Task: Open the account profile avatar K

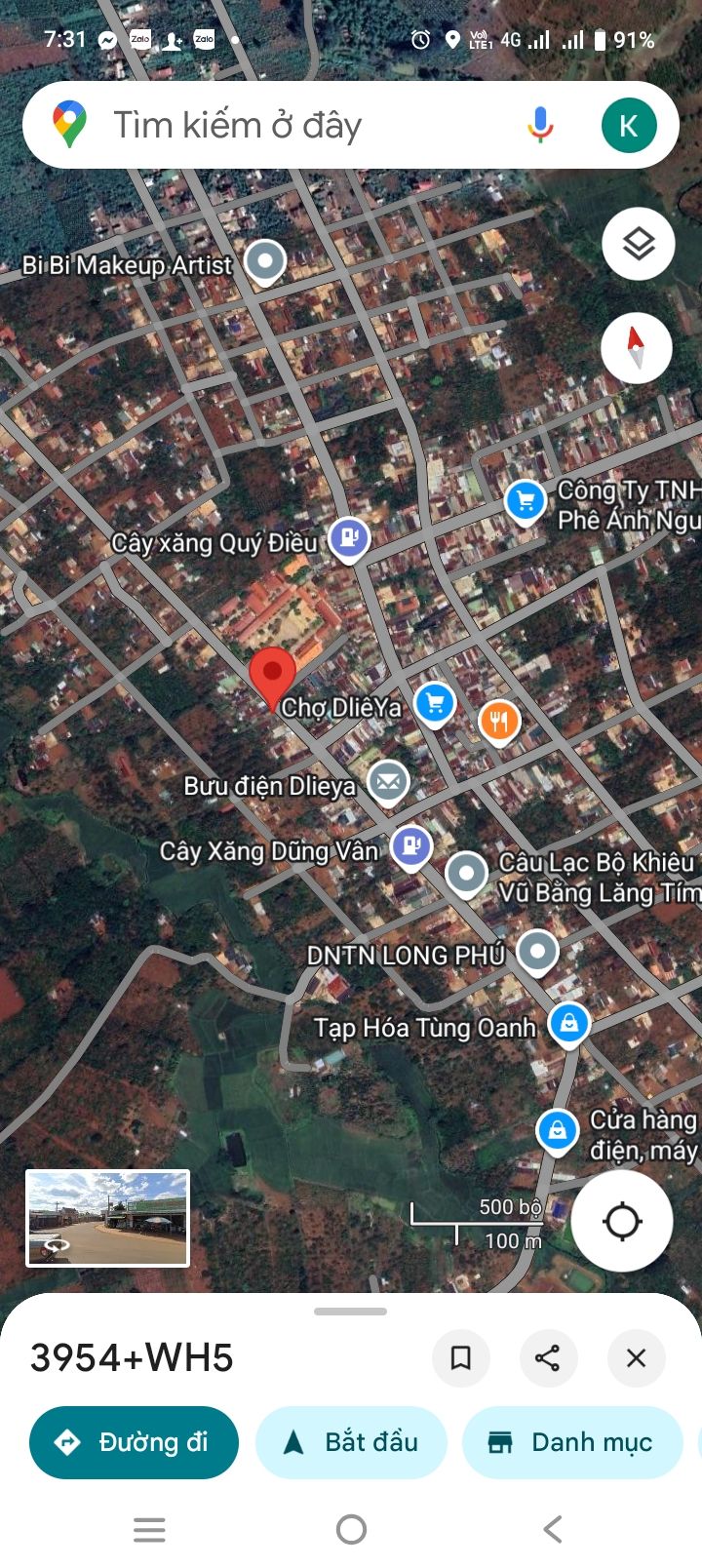Action: 629,126
